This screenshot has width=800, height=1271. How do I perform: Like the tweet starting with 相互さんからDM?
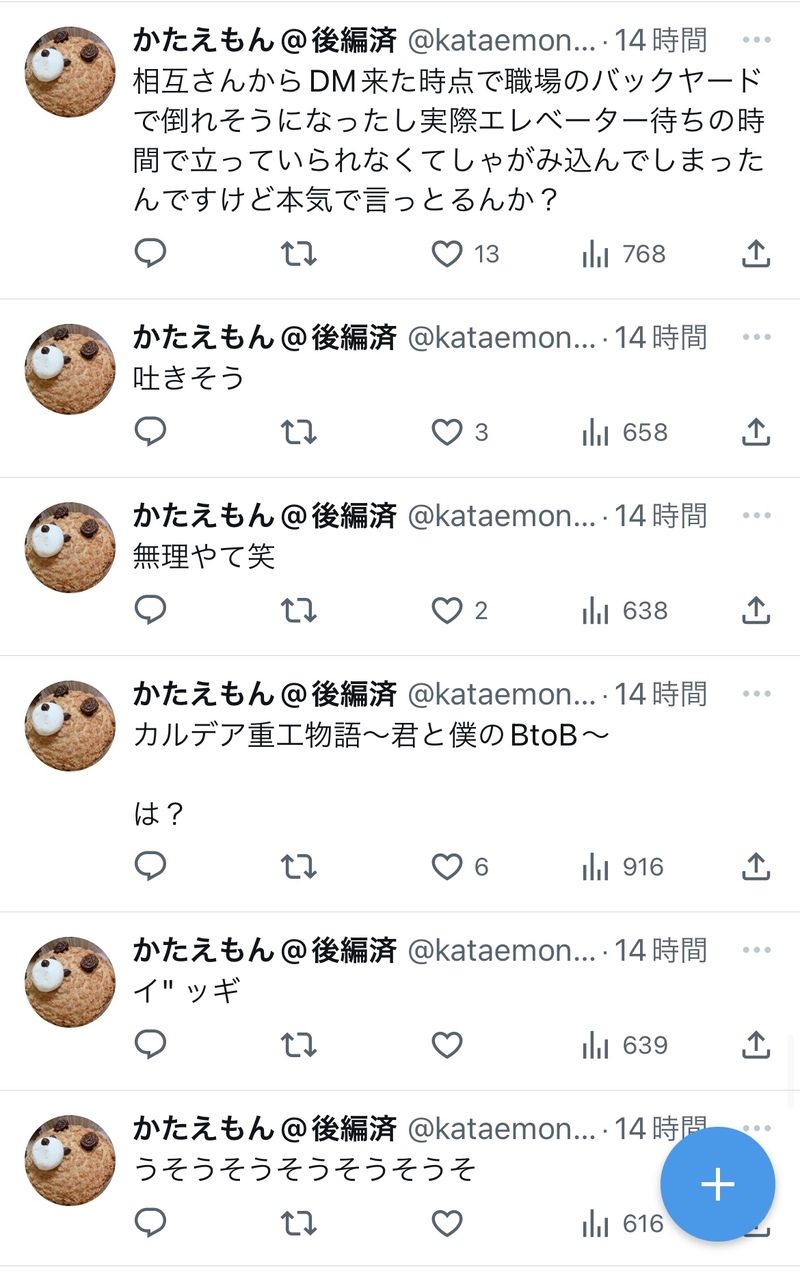pyautogui.click(x=447, y=254)
